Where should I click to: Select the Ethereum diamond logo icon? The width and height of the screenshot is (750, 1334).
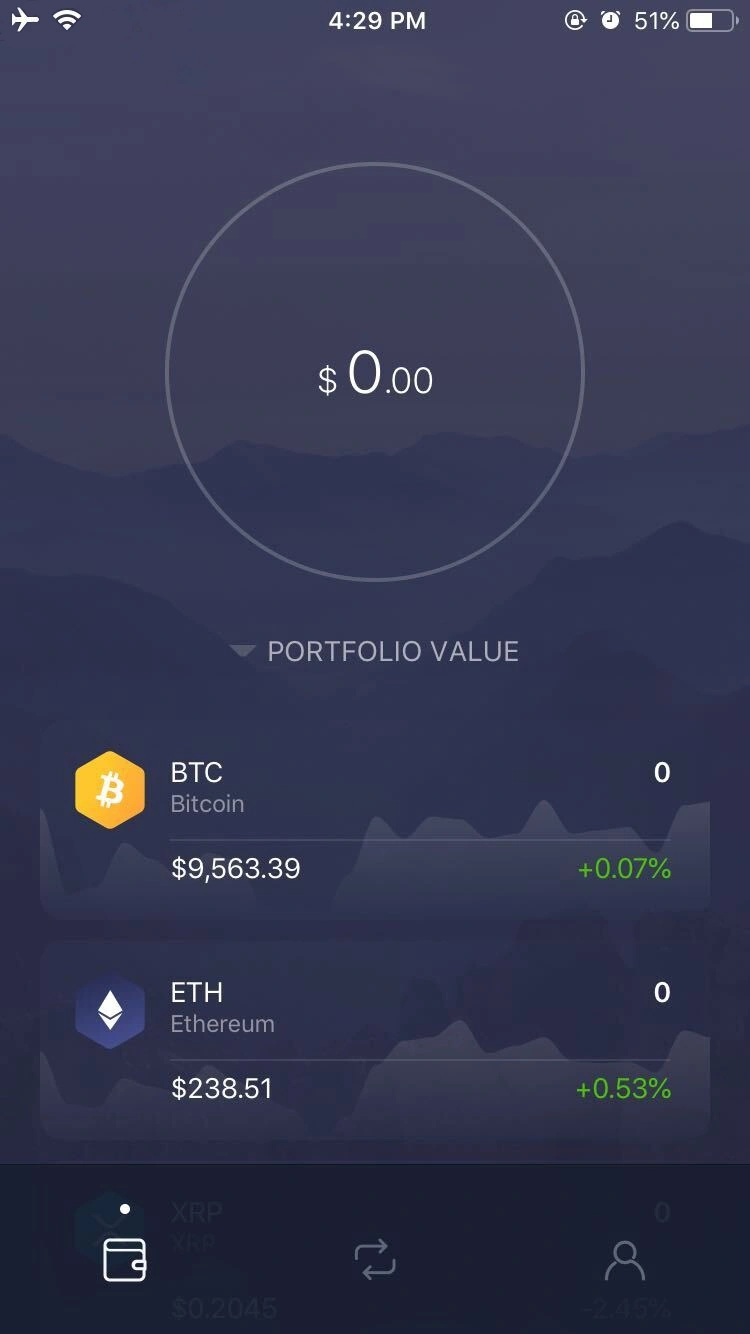110,1010
